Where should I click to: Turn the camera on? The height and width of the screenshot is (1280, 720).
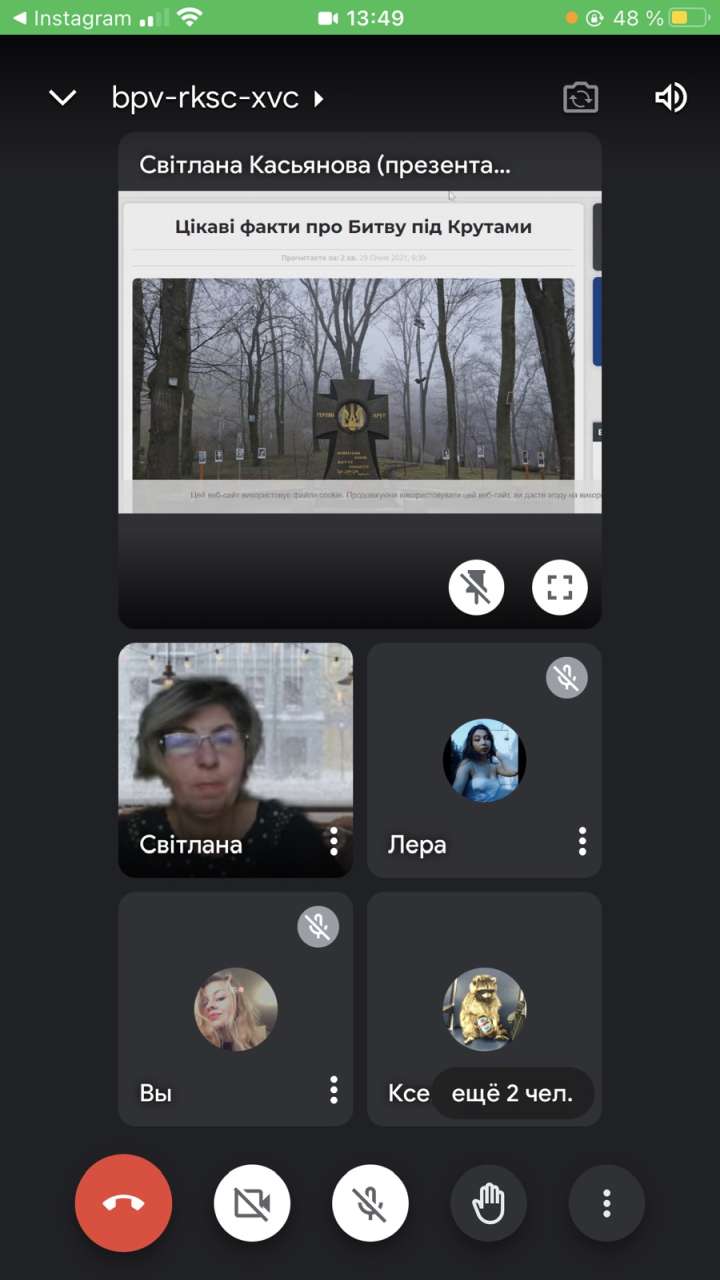(252, 1203)
